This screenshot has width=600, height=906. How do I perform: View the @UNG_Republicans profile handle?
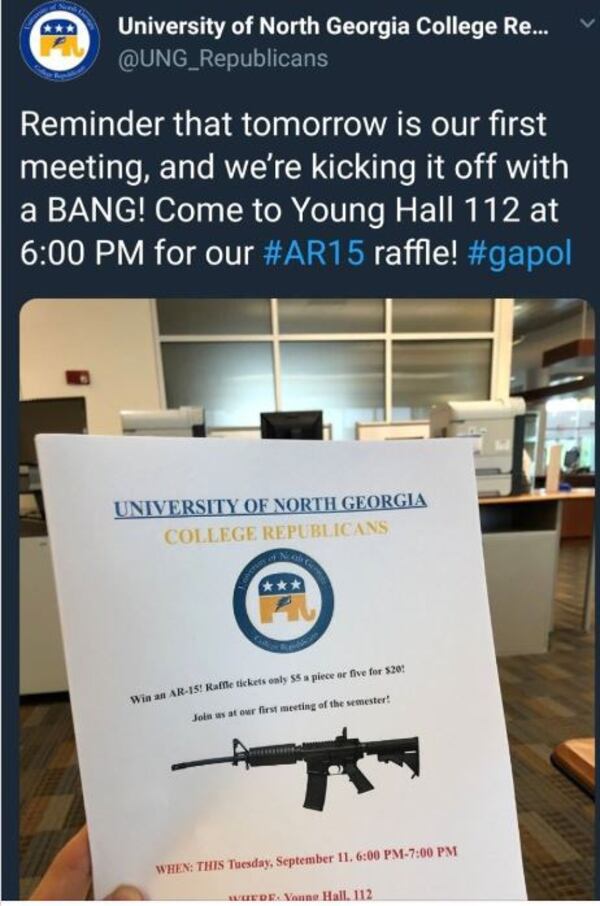pos(223,60)
